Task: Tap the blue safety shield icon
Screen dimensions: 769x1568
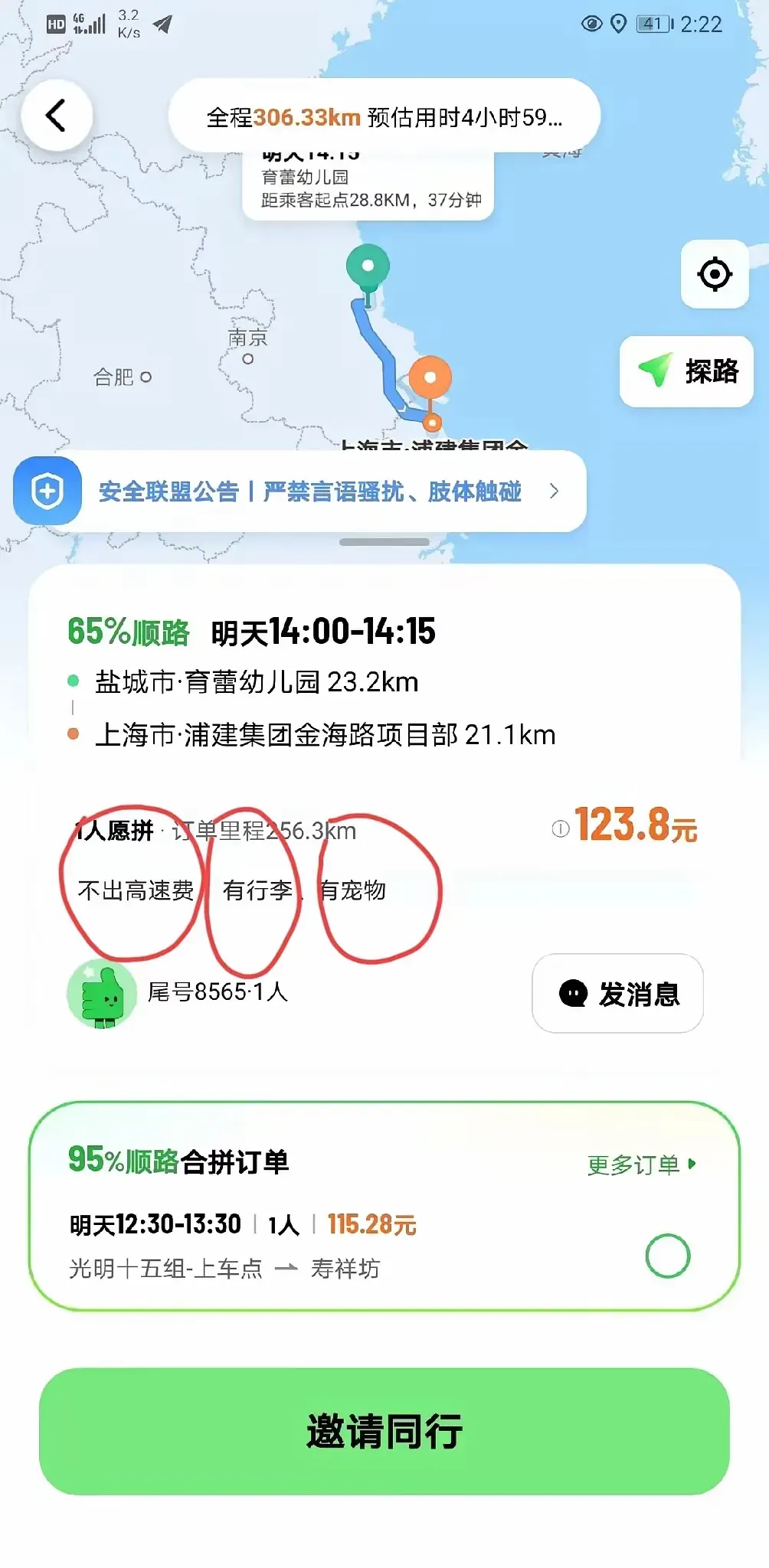Action: click(x=47, y=491)
